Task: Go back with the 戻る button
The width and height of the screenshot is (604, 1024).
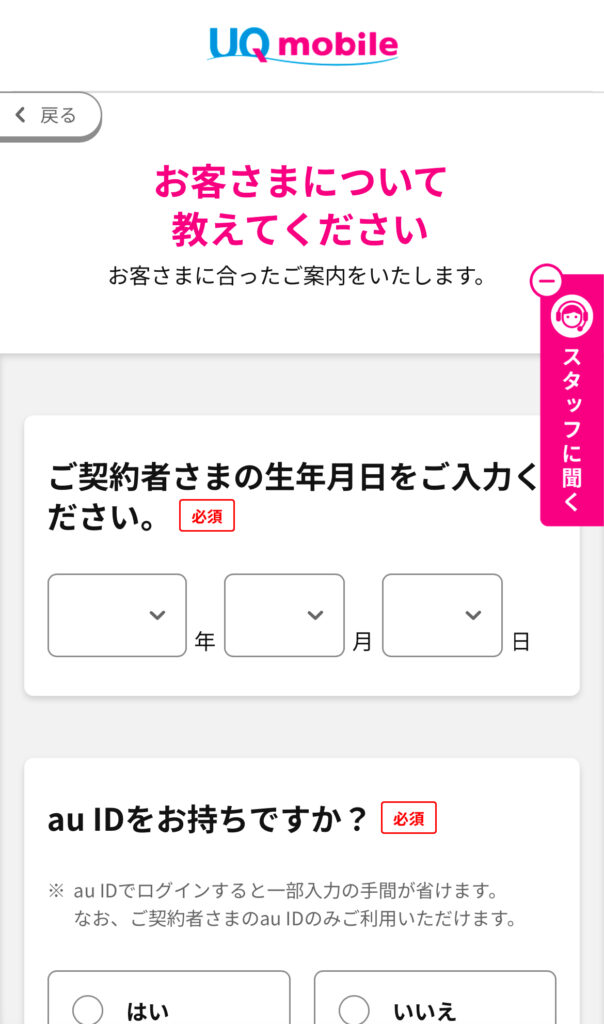Action: click(50, 116)
